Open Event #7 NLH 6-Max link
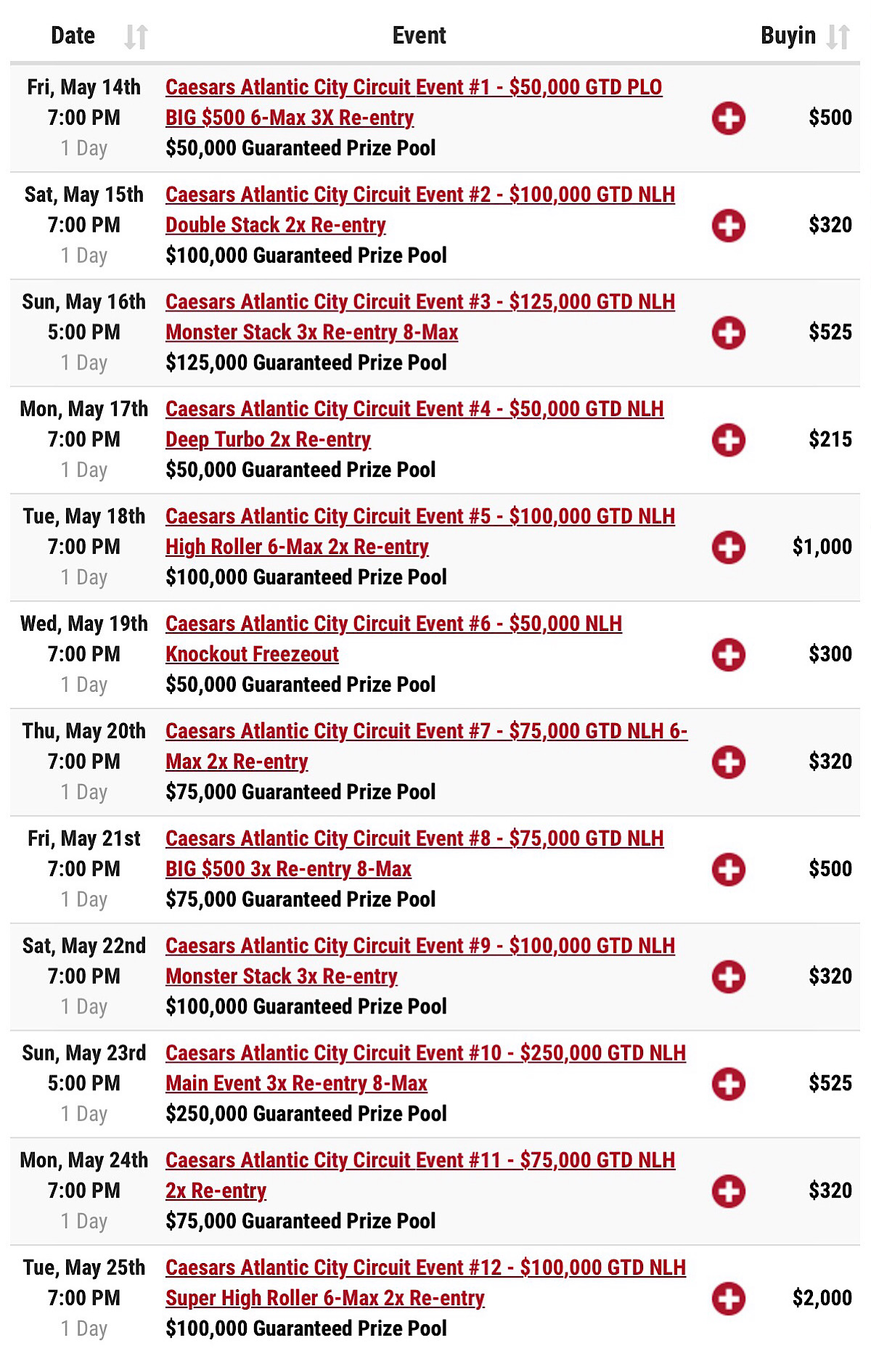 427,747
